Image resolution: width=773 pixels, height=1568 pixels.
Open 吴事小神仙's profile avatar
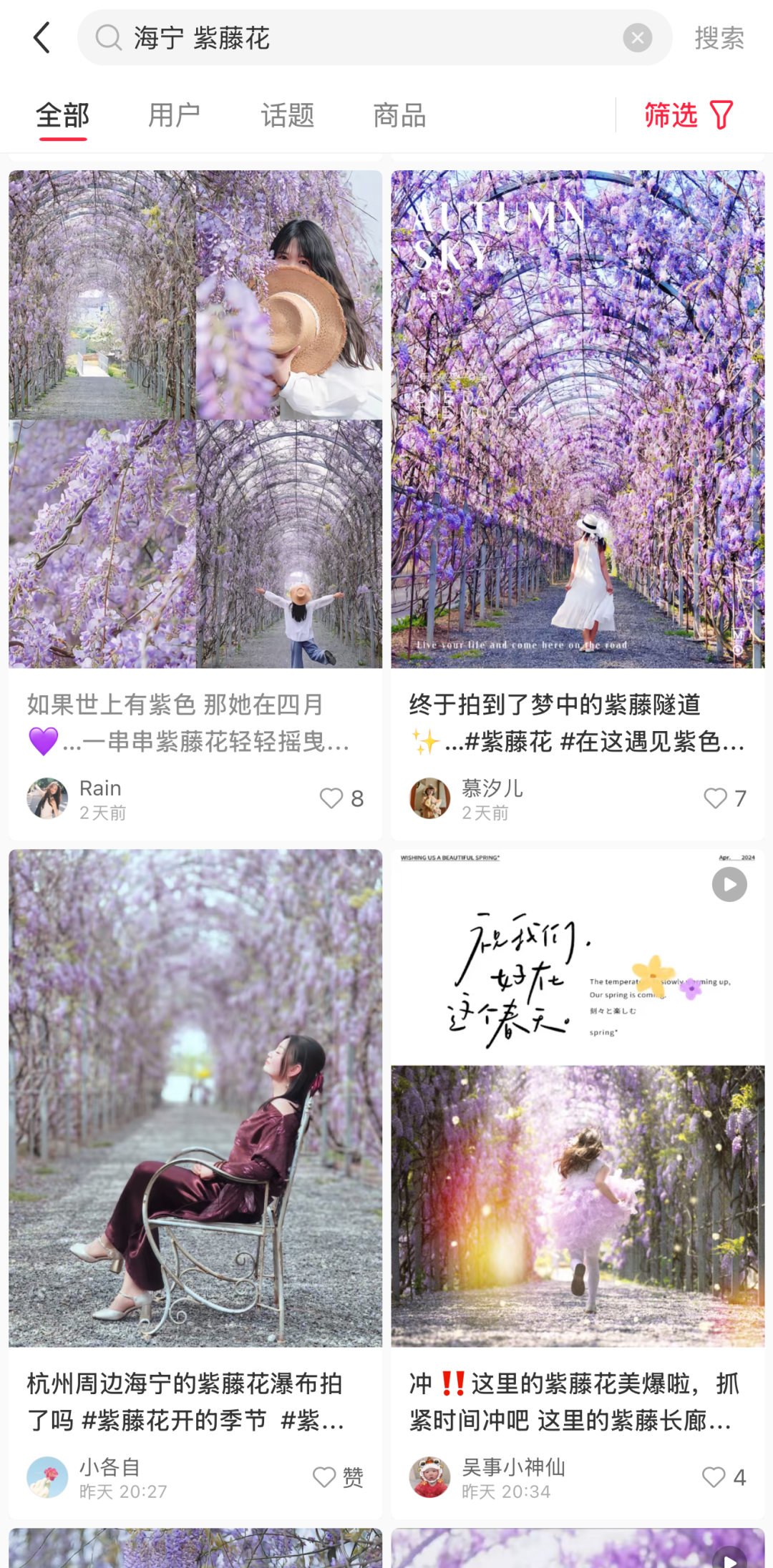pyautogui.click(x=429, y=1477)
